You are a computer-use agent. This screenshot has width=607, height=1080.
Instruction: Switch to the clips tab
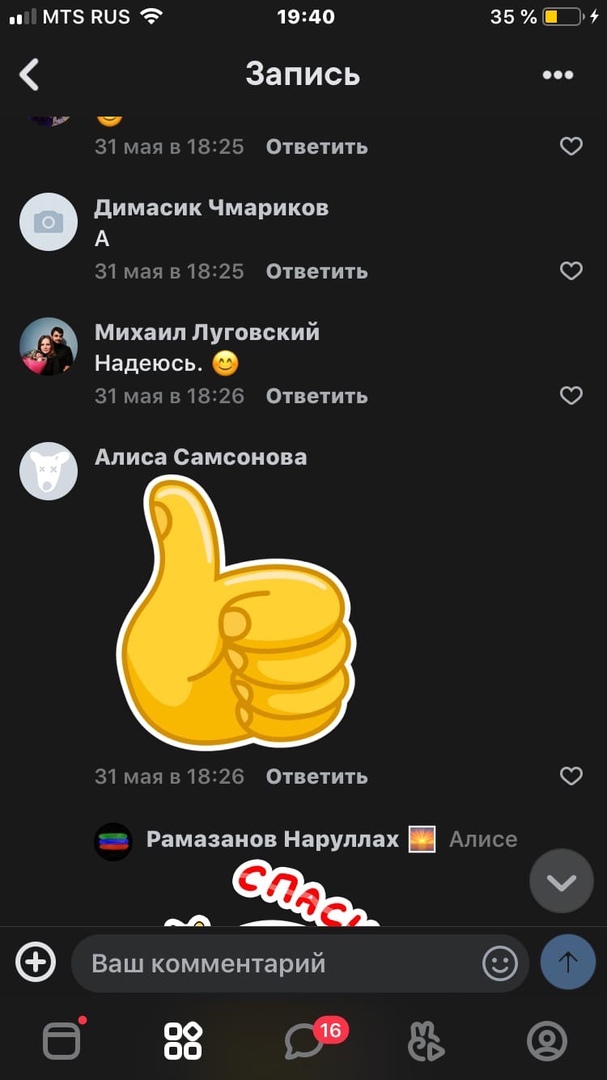pyautogui.click(x=426, y=1041)
